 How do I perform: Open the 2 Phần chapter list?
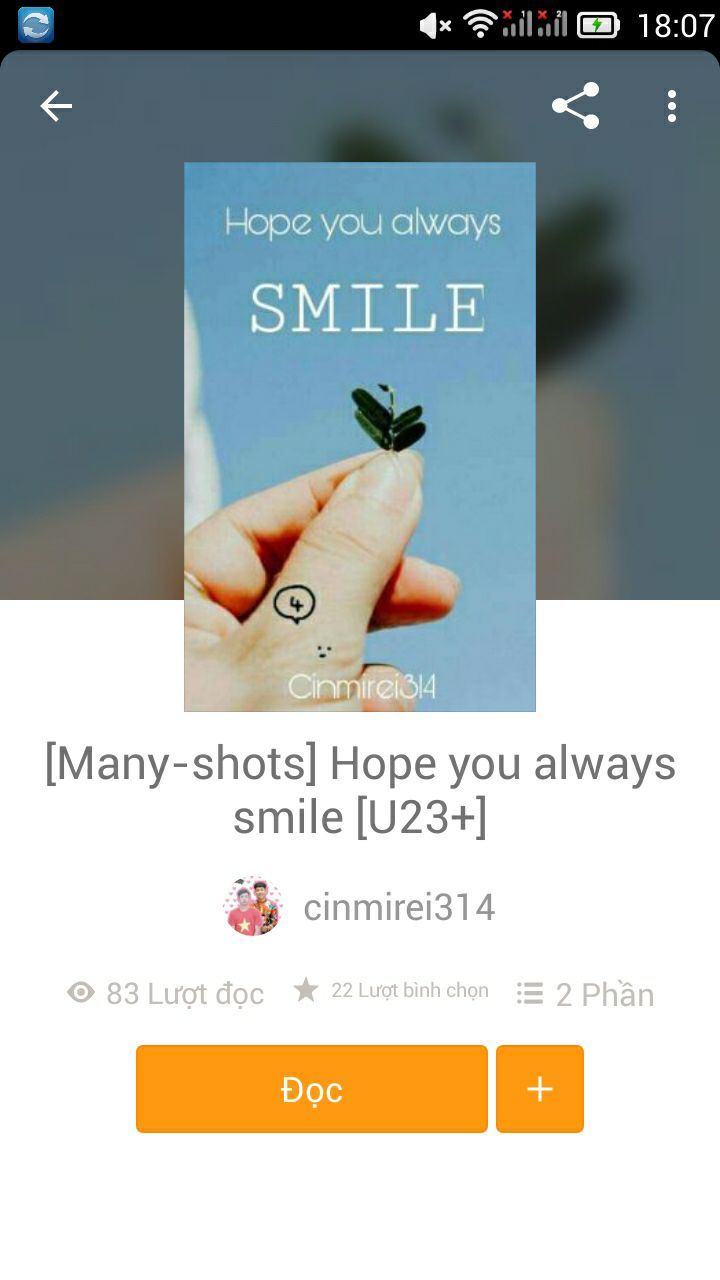click(x=586, y=994)
